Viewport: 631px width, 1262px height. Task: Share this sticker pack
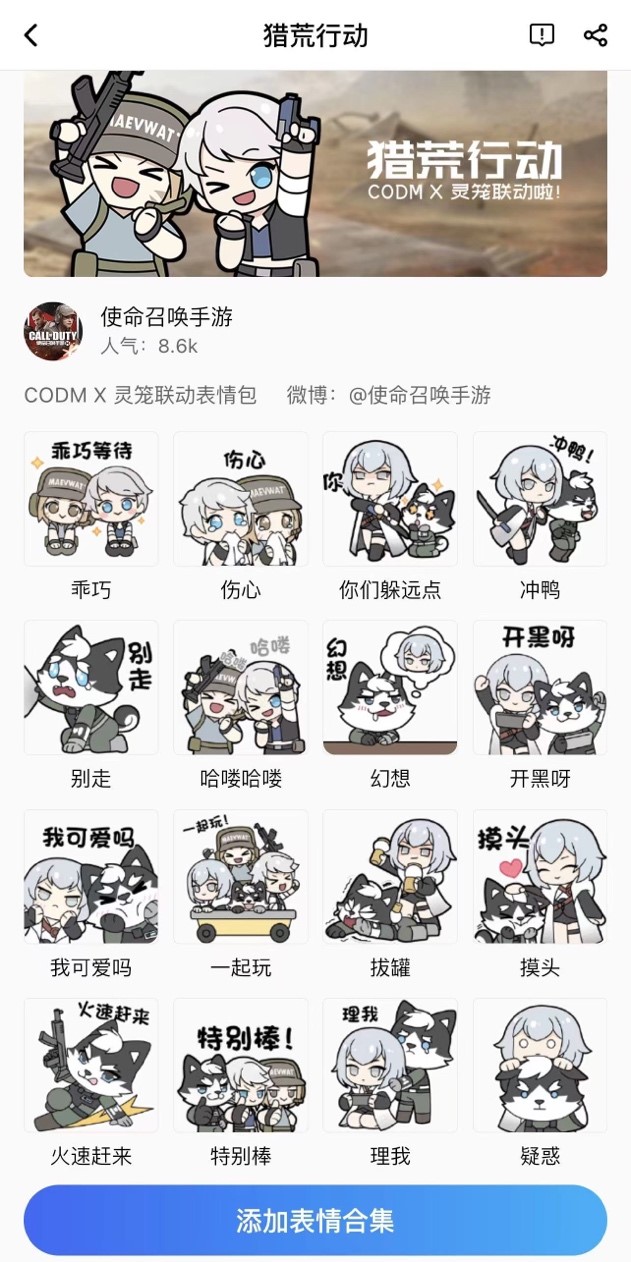595,36
